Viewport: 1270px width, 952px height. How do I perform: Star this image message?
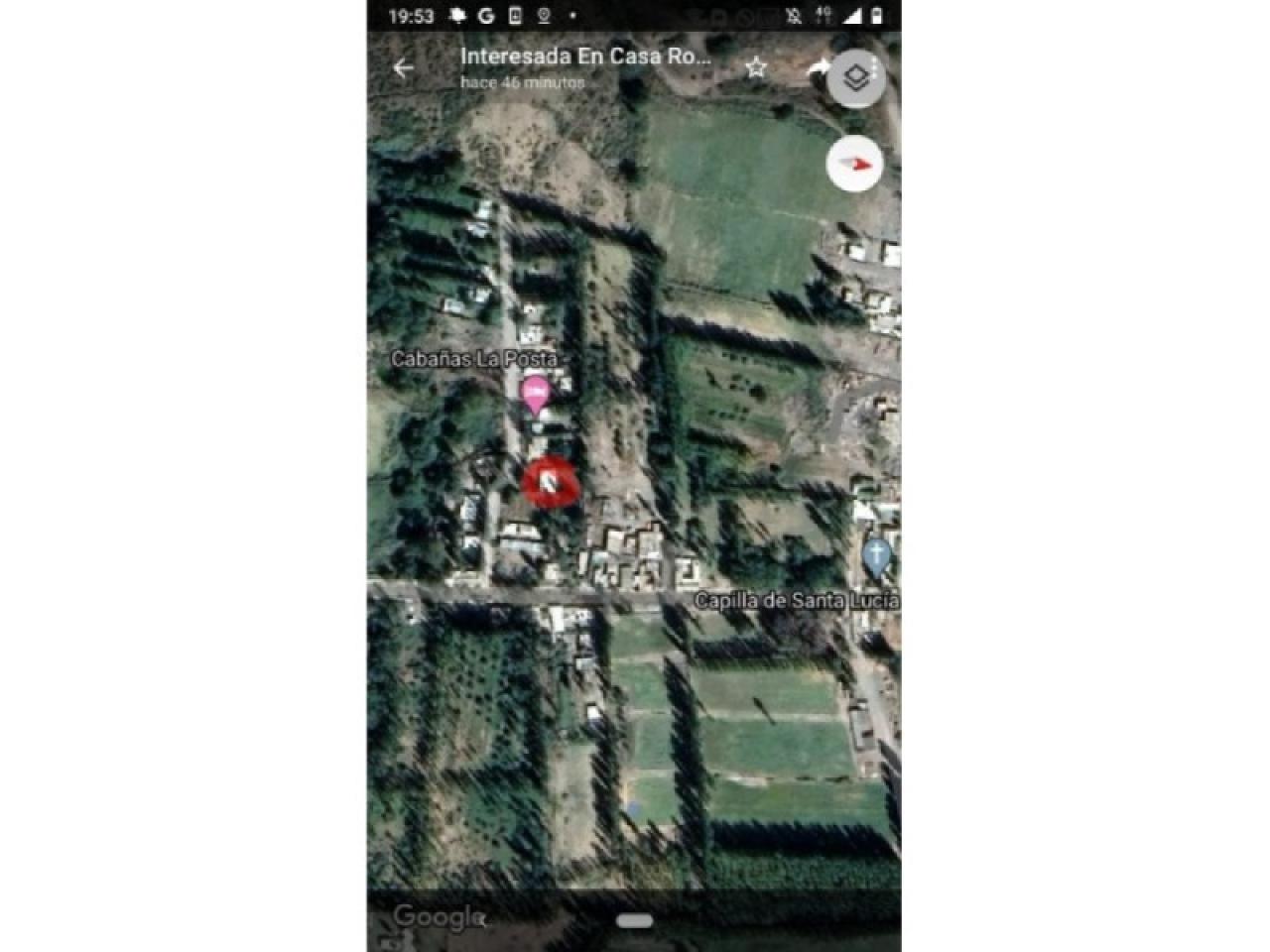(756, 67)
